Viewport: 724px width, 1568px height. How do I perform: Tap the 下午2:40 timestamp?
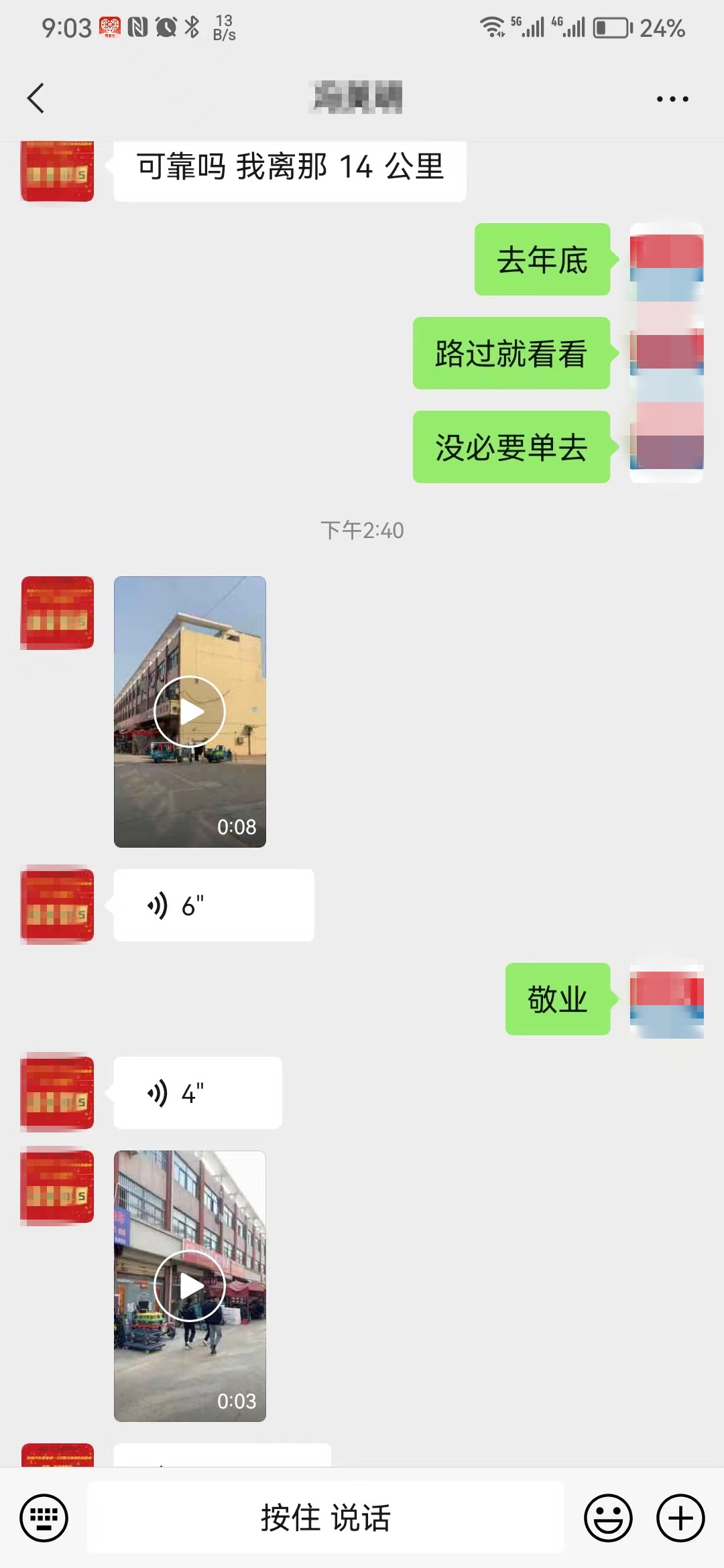(x=361, y=531)
